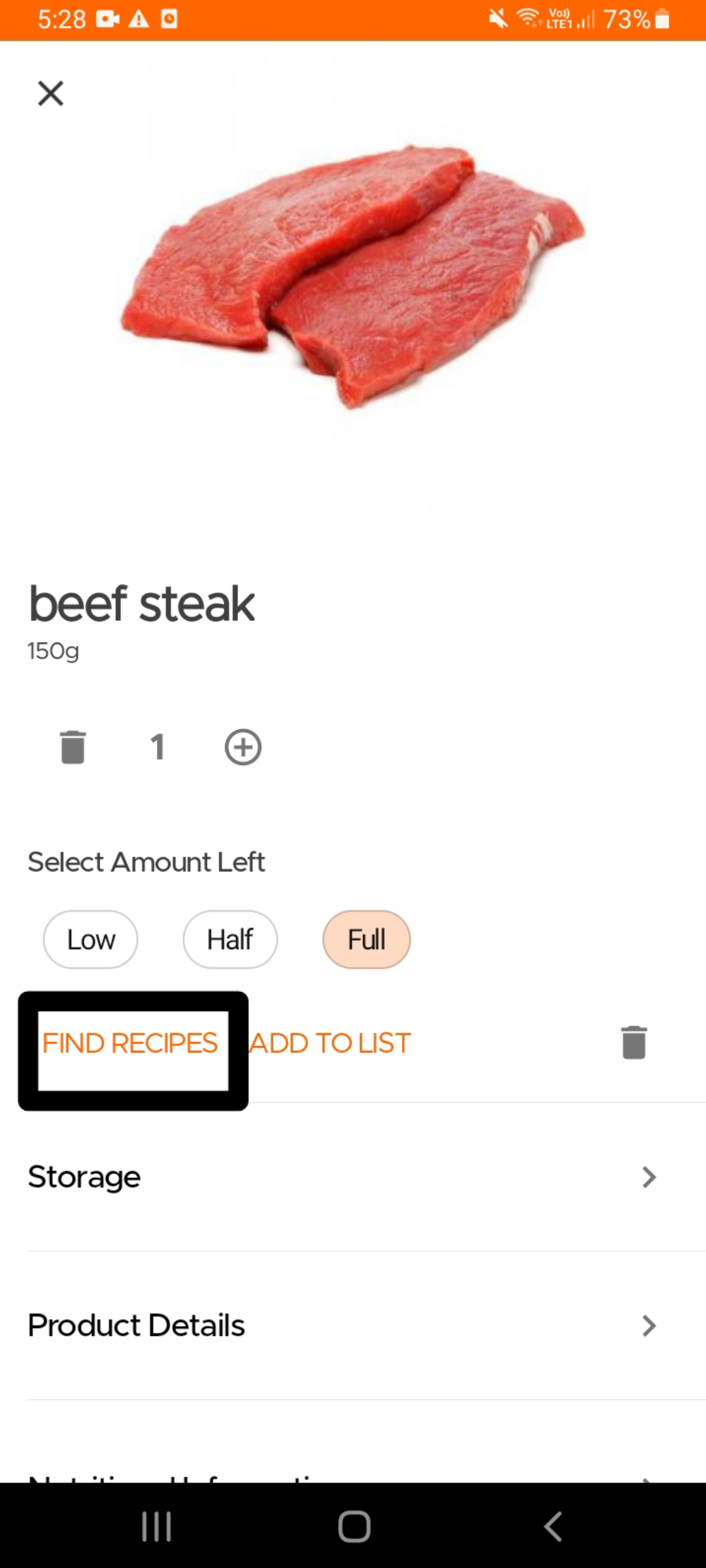Tap the trash icon beside quantity 1

coord(73,747)
